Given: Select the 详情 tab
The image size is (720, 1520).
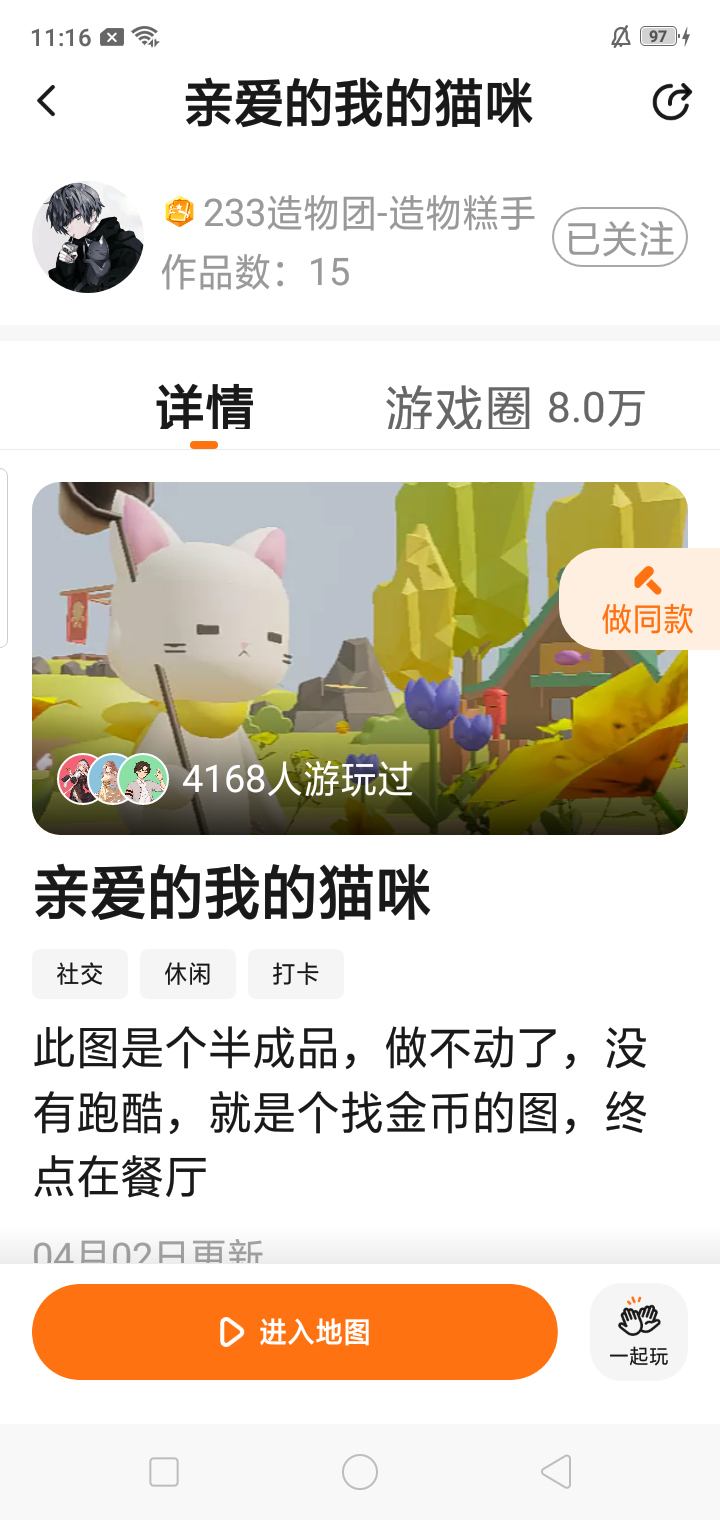Looking at the screenshot, I should tap(204, 408).
